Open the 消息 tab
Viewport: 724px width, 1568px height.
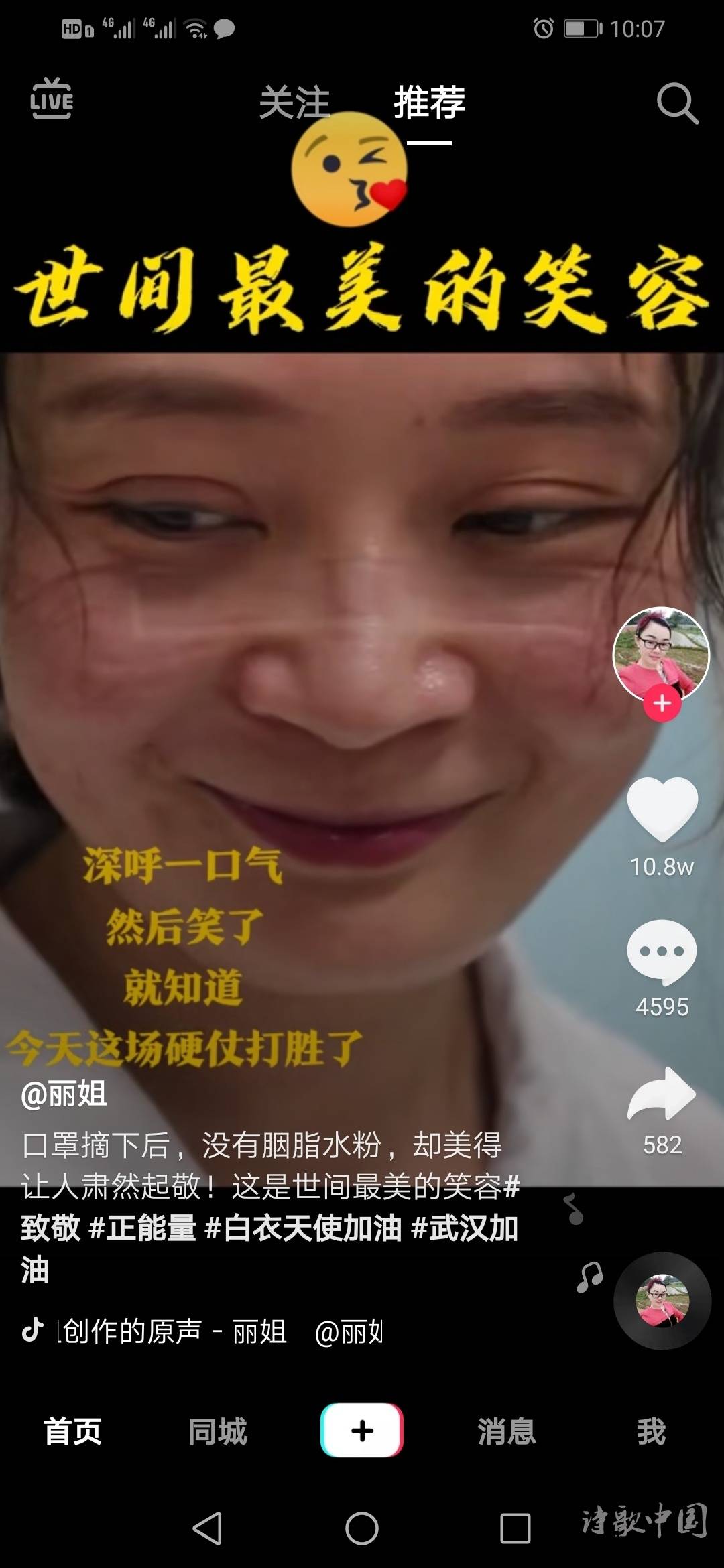pos(507,1431)
